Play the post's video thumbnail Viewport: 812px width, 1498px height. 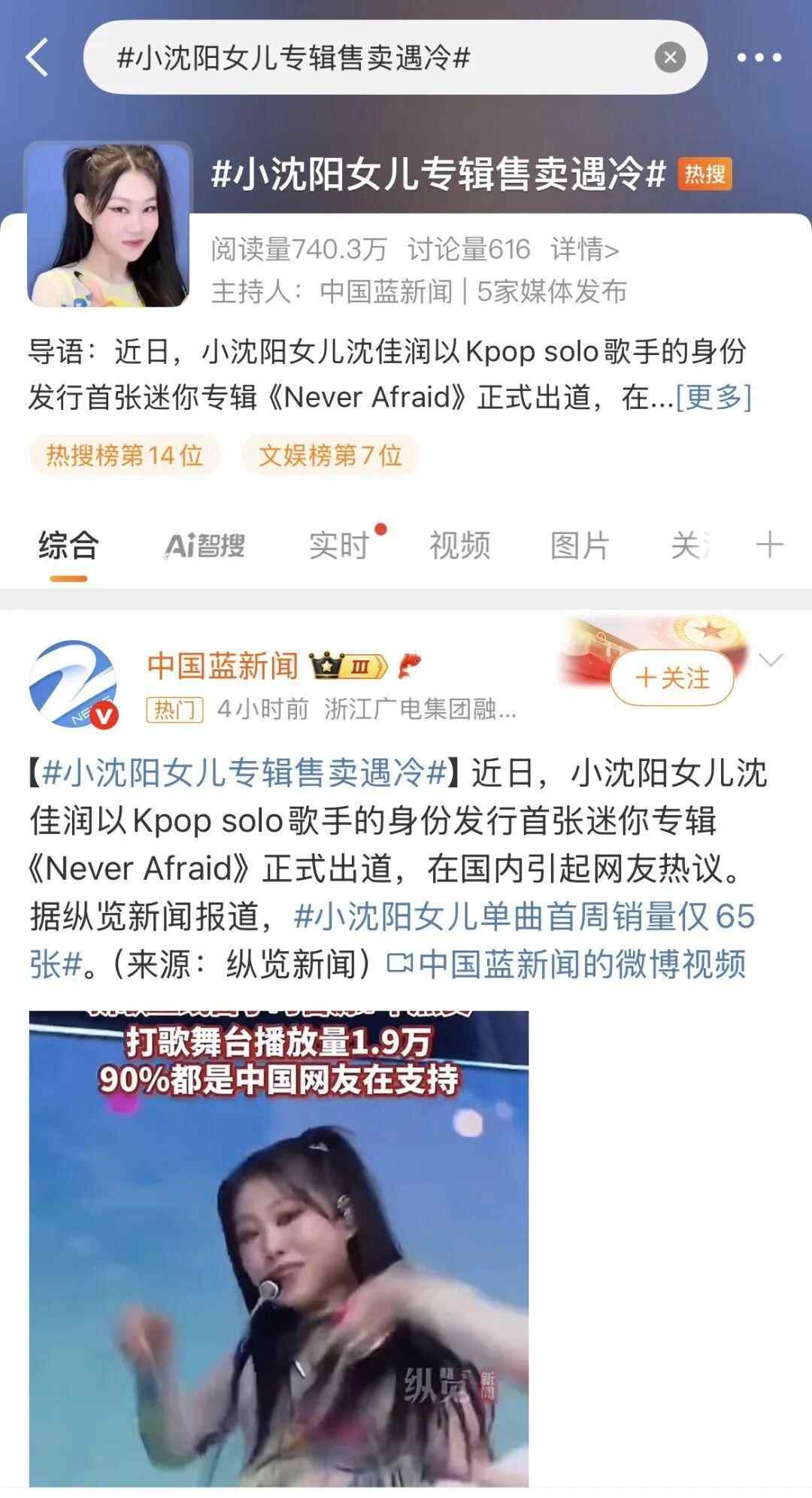[x=279, y=1247]
